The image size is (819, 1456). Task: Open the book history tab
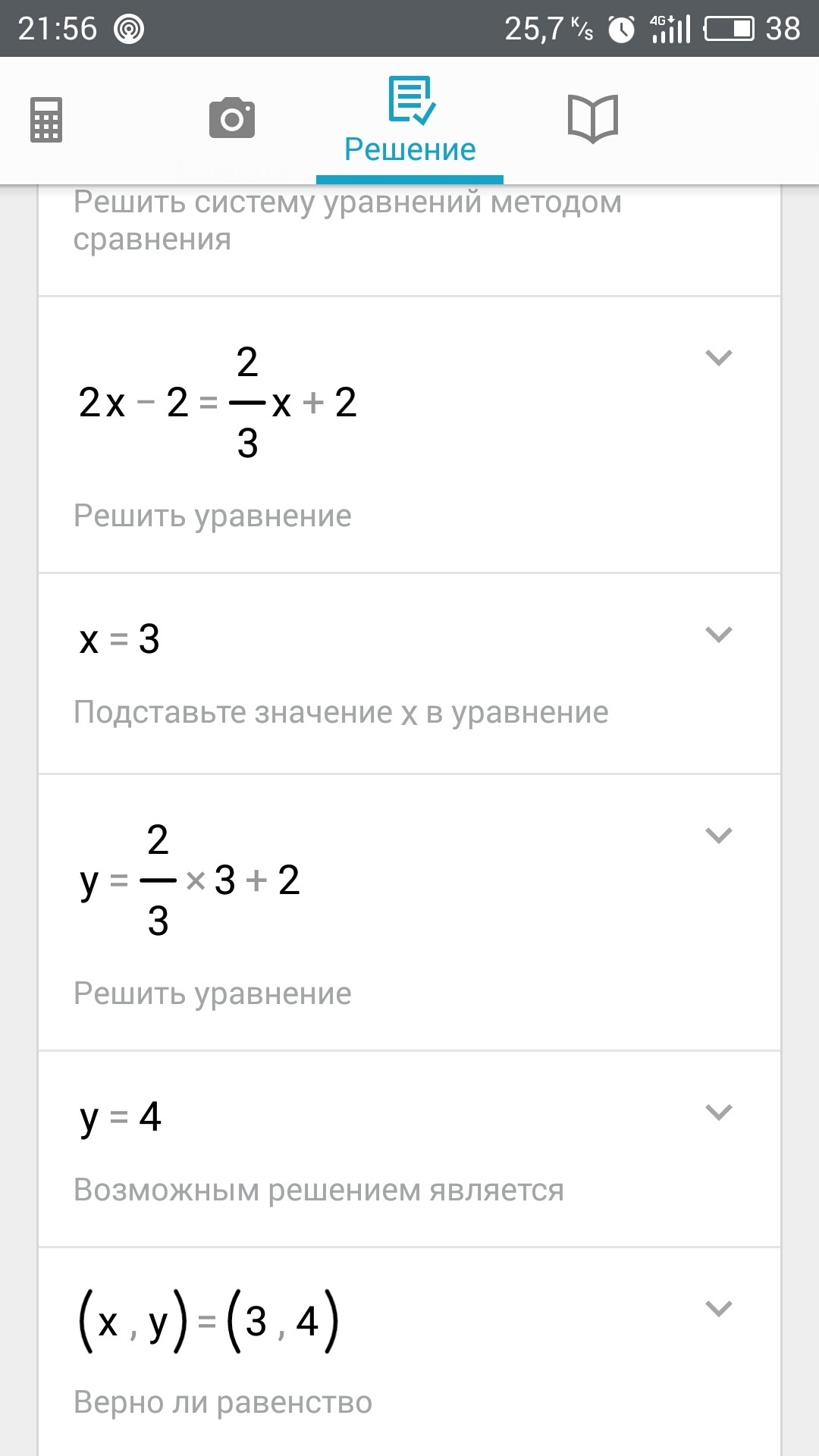click(593, 119)
